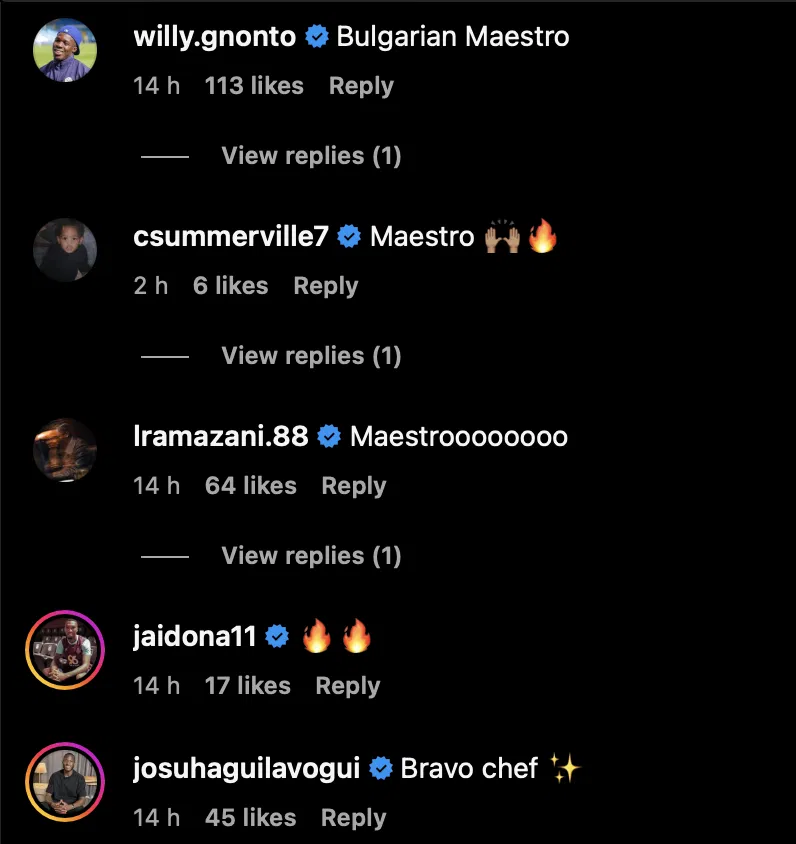
Task: Open willy.gnonto's profile picture
Action: click(65, 49)
